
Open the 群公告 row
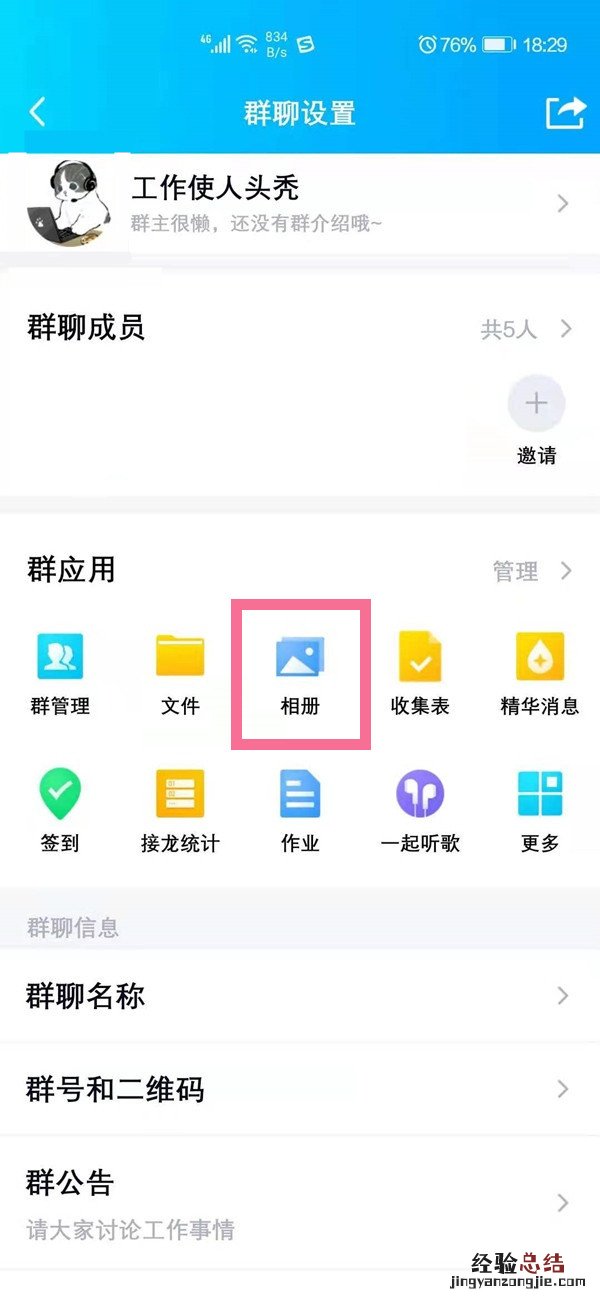[300, 1200]
